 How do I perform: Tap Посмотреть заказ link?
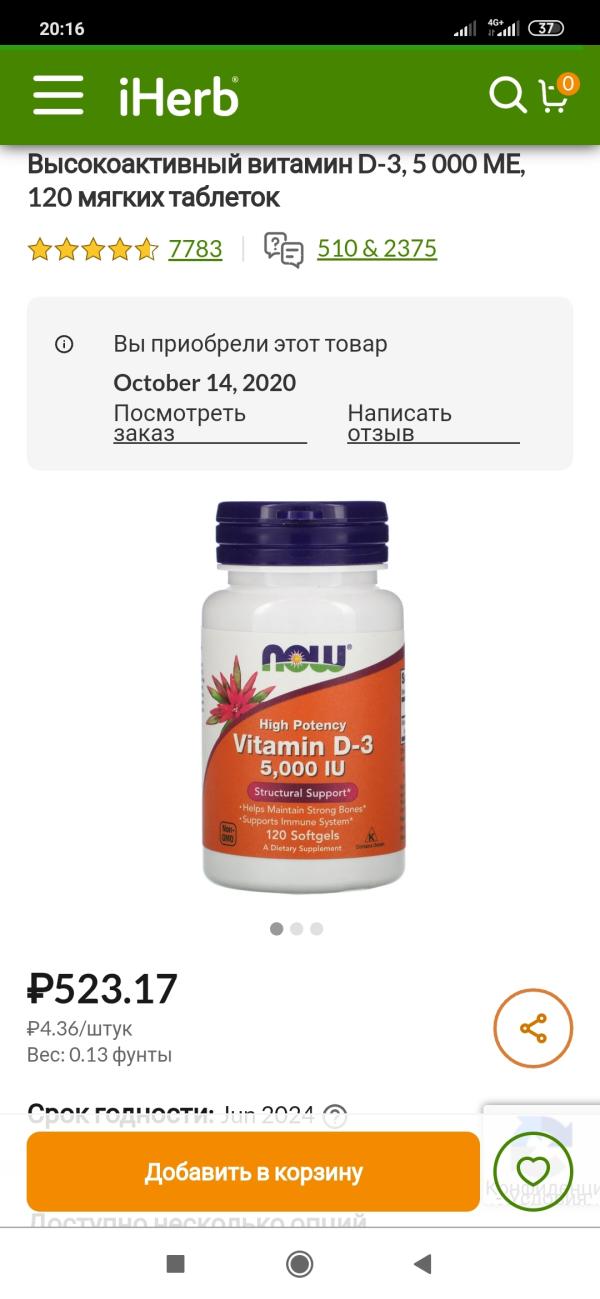coord(180,423)
